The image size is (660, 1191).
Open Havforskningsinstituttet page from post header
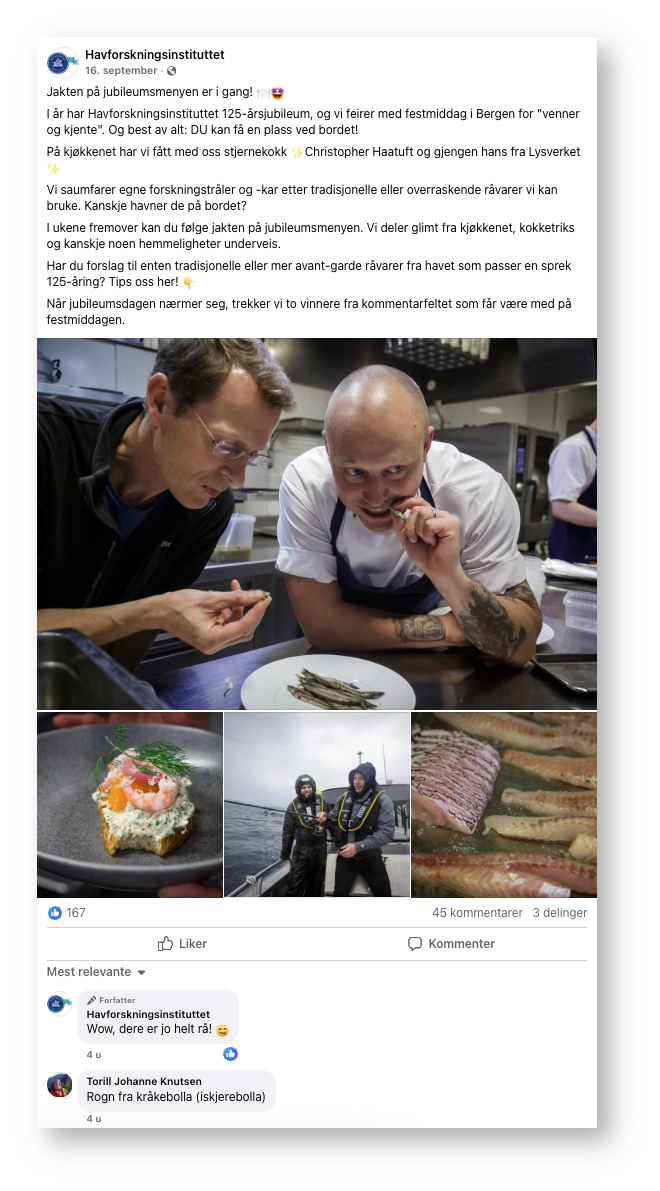[x=154, y=54]
